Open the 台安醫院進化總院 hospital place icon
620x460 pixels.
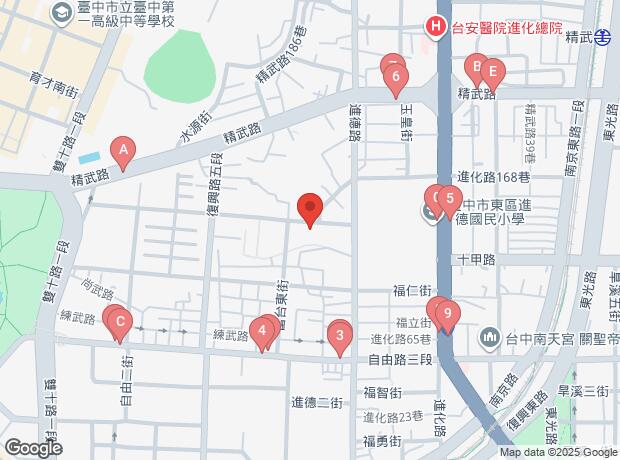[436, 27]
